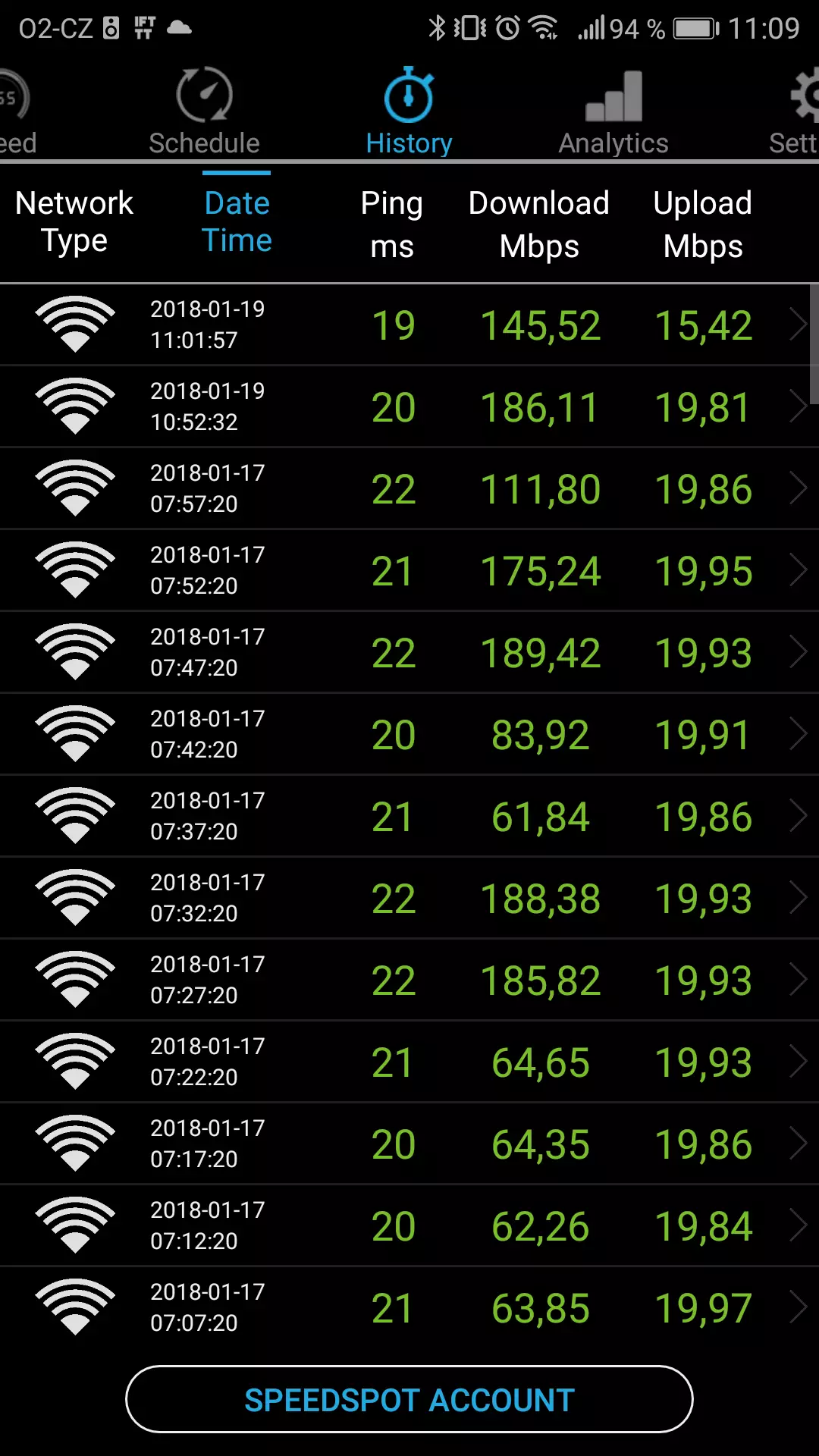The height and width of the screenshot is (1456, 819).
Task: Open the result with 83,92 Mbps download
Action: [x=409, y=734]
